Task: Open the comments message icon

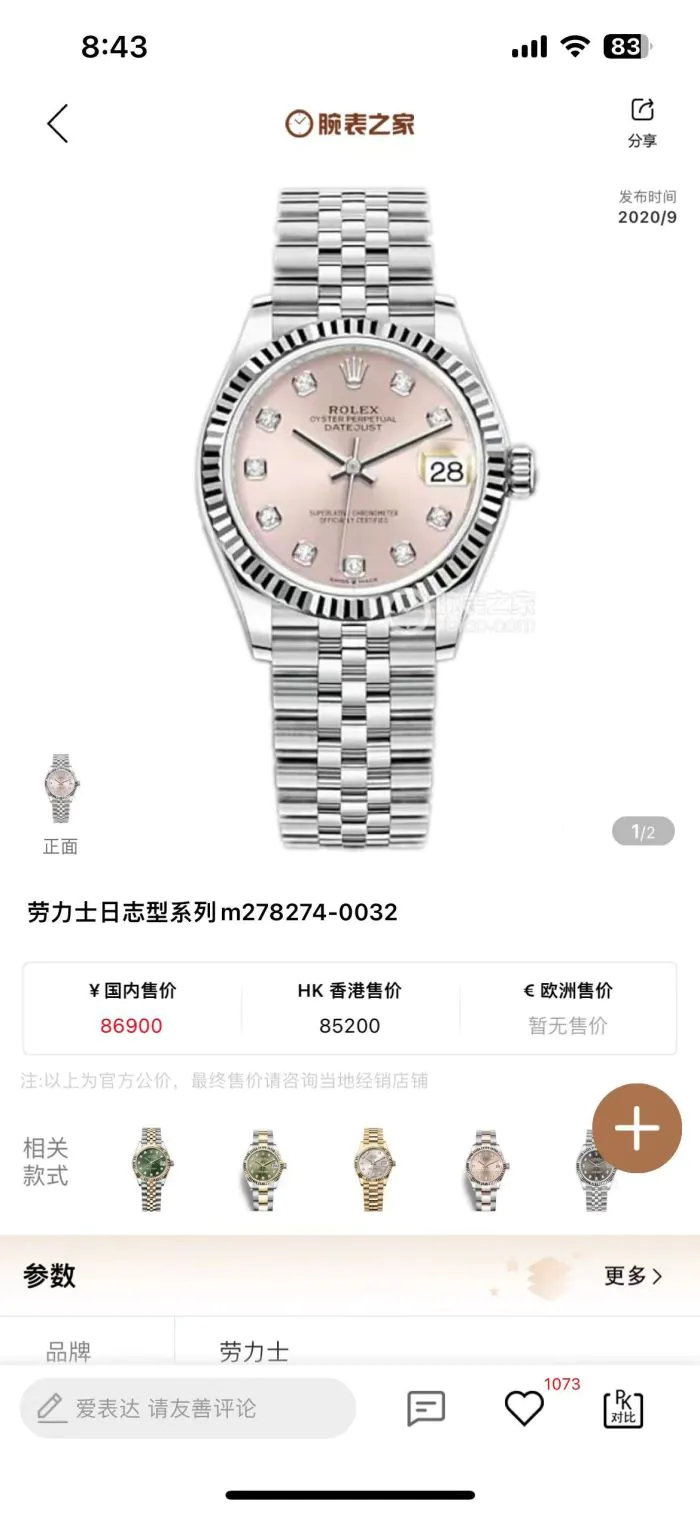Action: coord(426,1408)
